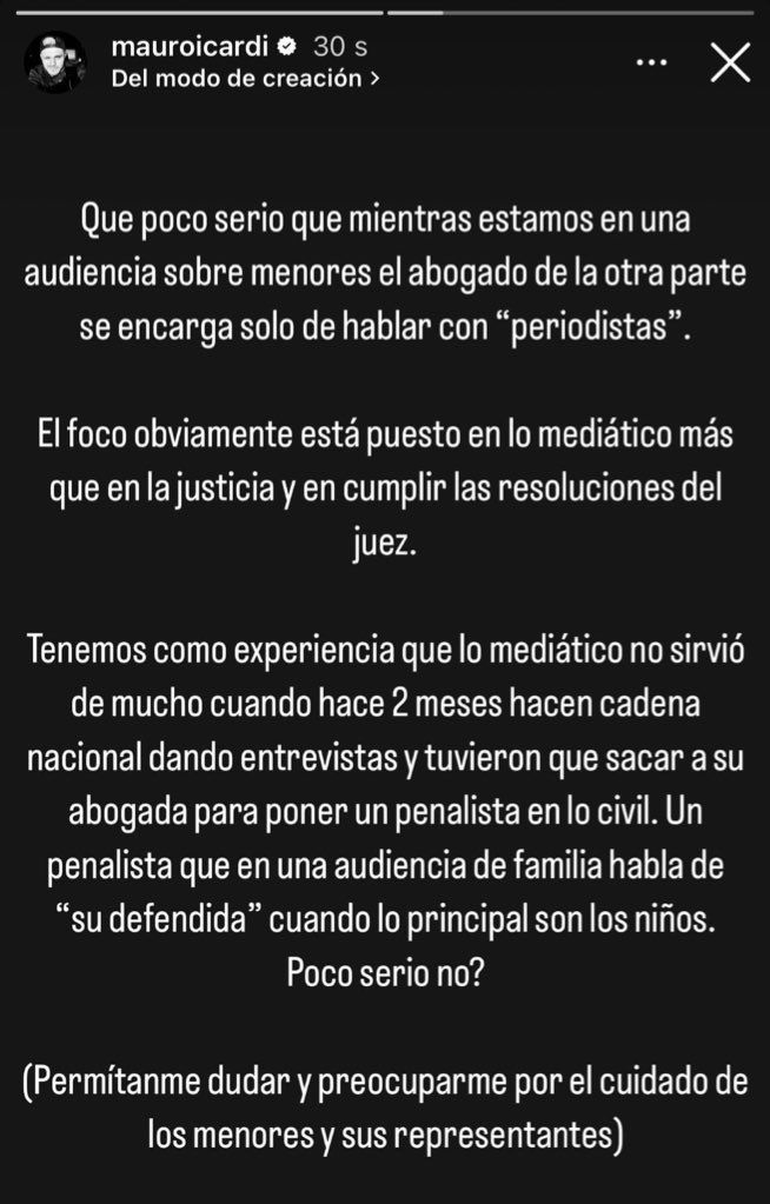Open the three-dot story options menu

point(651,63)
